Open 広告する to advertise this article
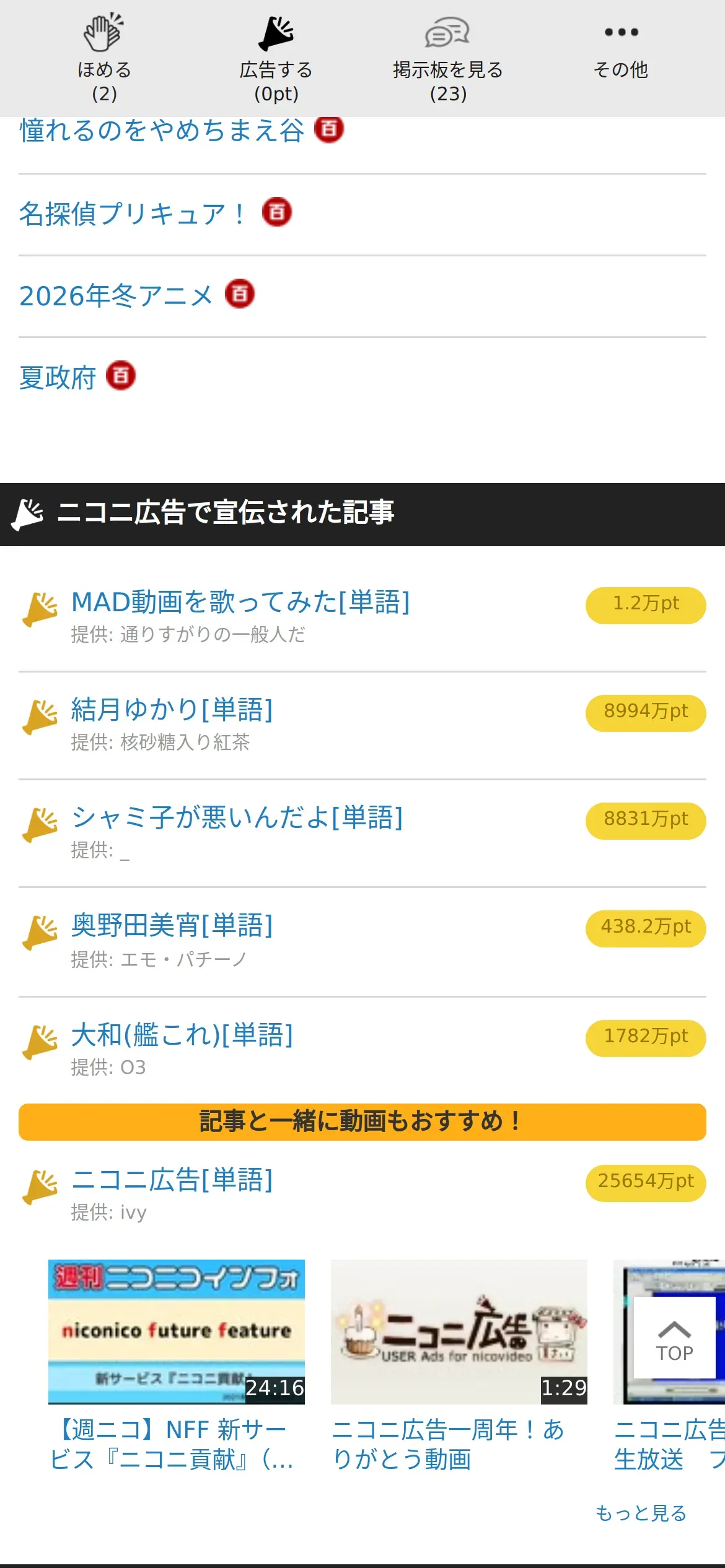This screenshot has height=1568, width=725. 276,57
